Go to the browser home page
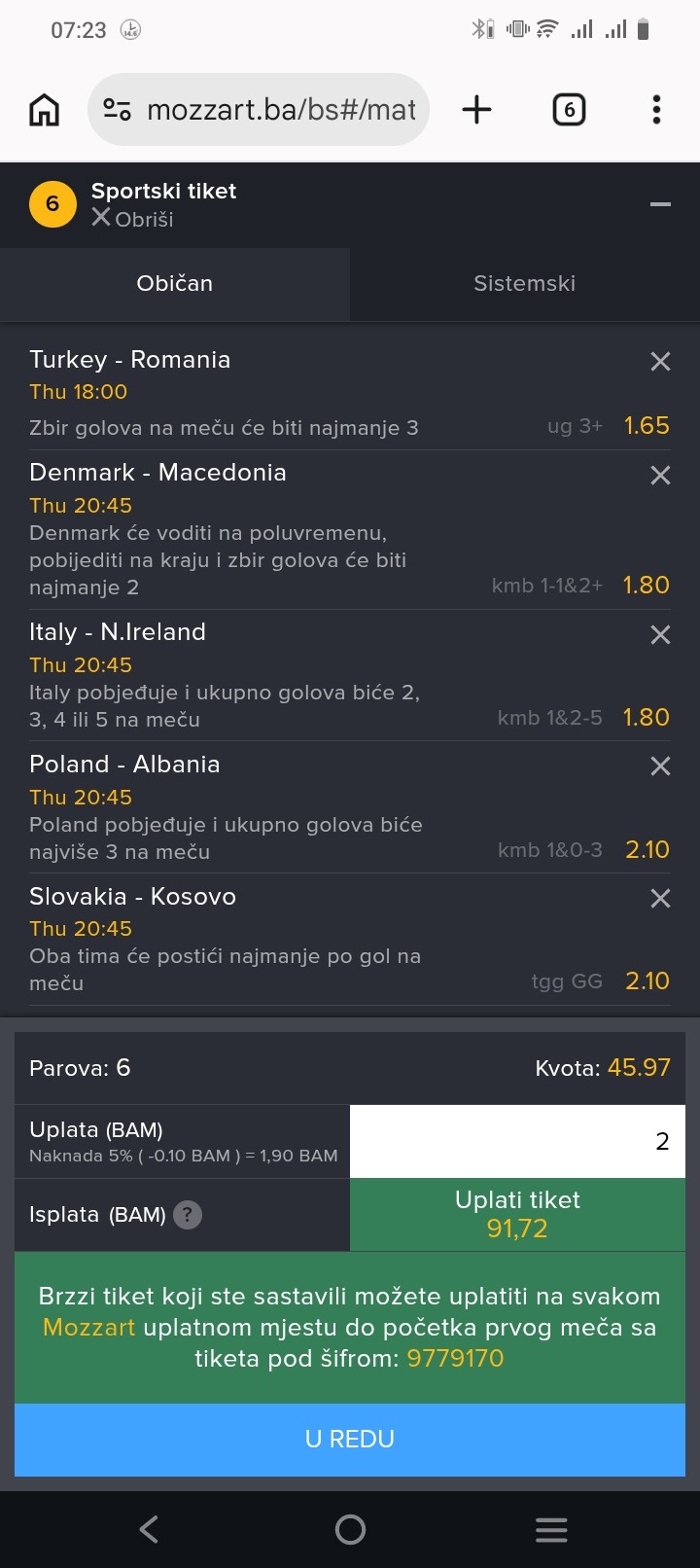This screenshot has height=1568, width=700. pos(44,110)
